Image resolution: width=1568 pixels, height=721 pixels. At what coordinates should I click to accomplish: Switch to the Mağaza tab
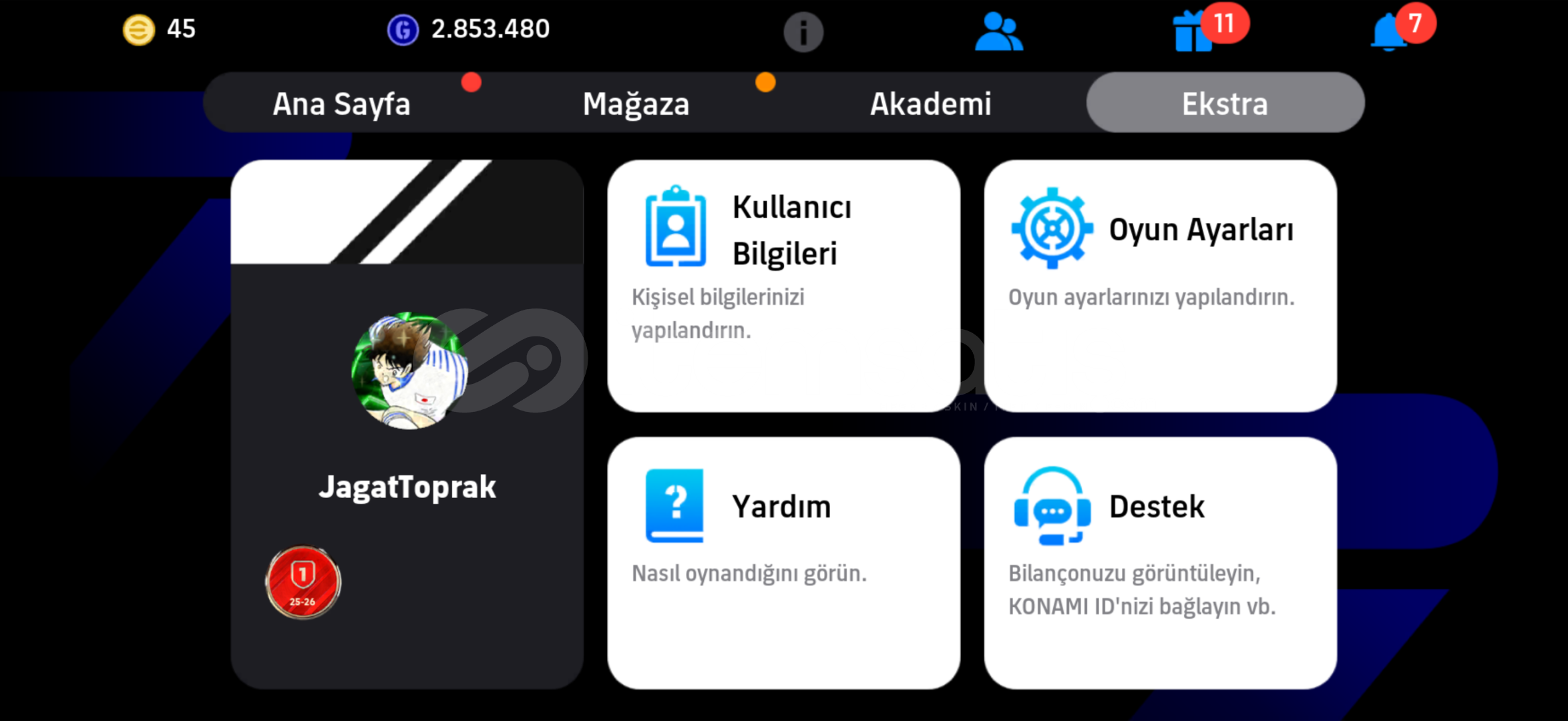[x=636, y=103]
